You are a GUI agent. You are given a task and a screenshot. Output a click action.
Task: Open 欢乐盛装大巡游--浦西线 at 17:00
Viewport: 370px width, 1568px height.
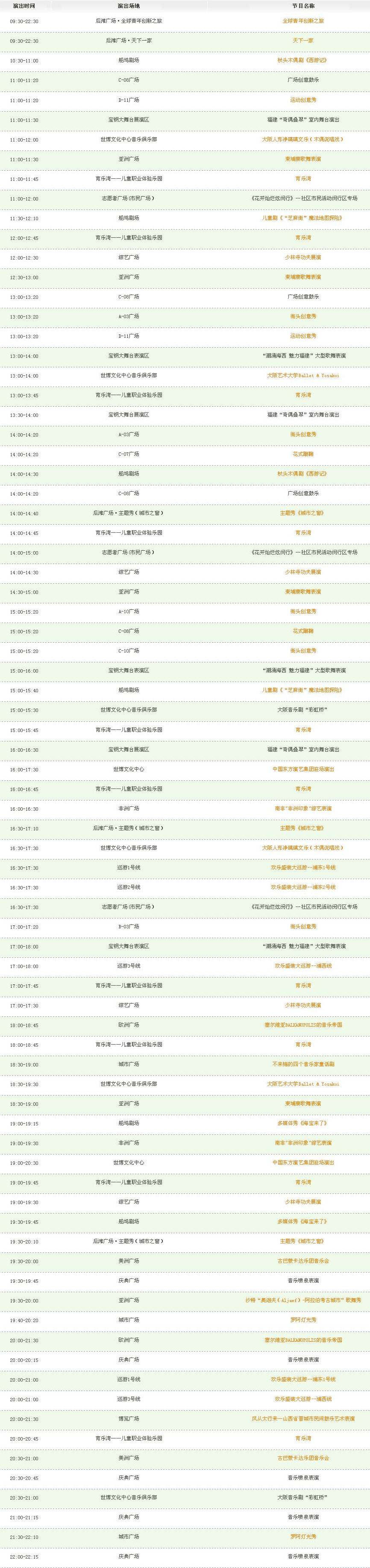[303, 966]
